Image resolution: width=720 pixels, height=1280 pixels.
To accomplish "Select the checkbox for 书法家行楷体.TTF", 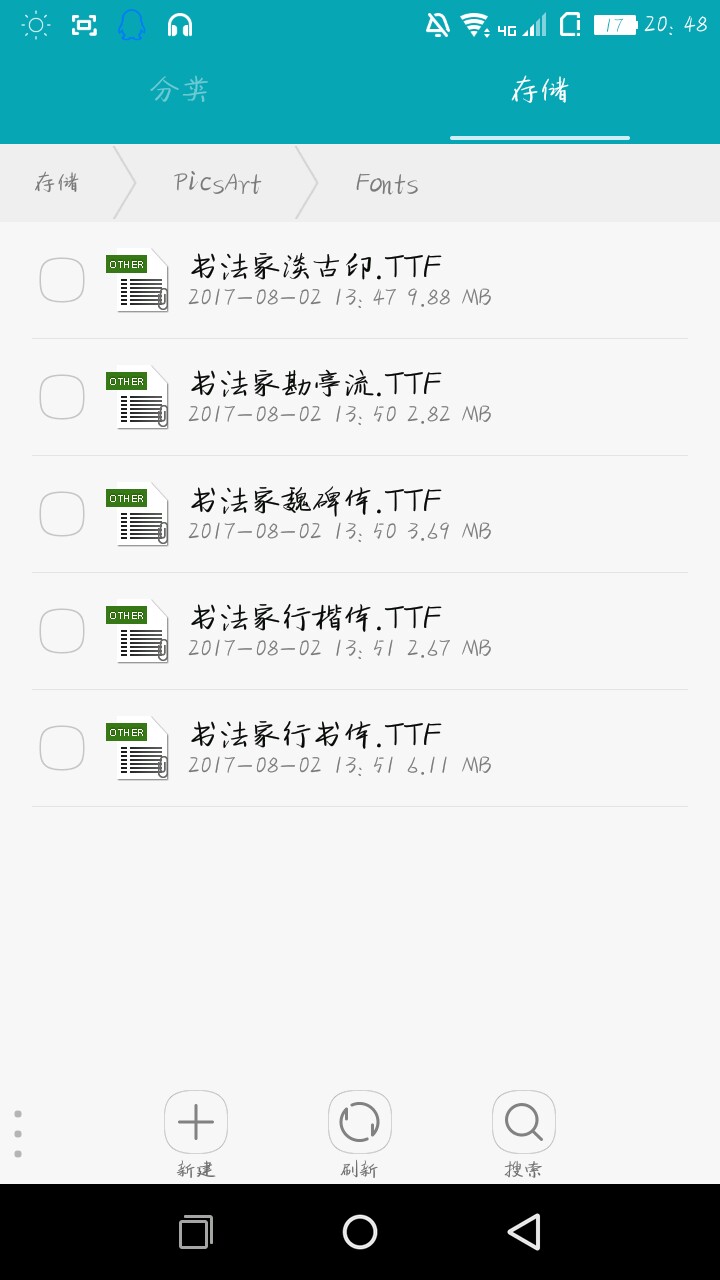I will (62, 631).
